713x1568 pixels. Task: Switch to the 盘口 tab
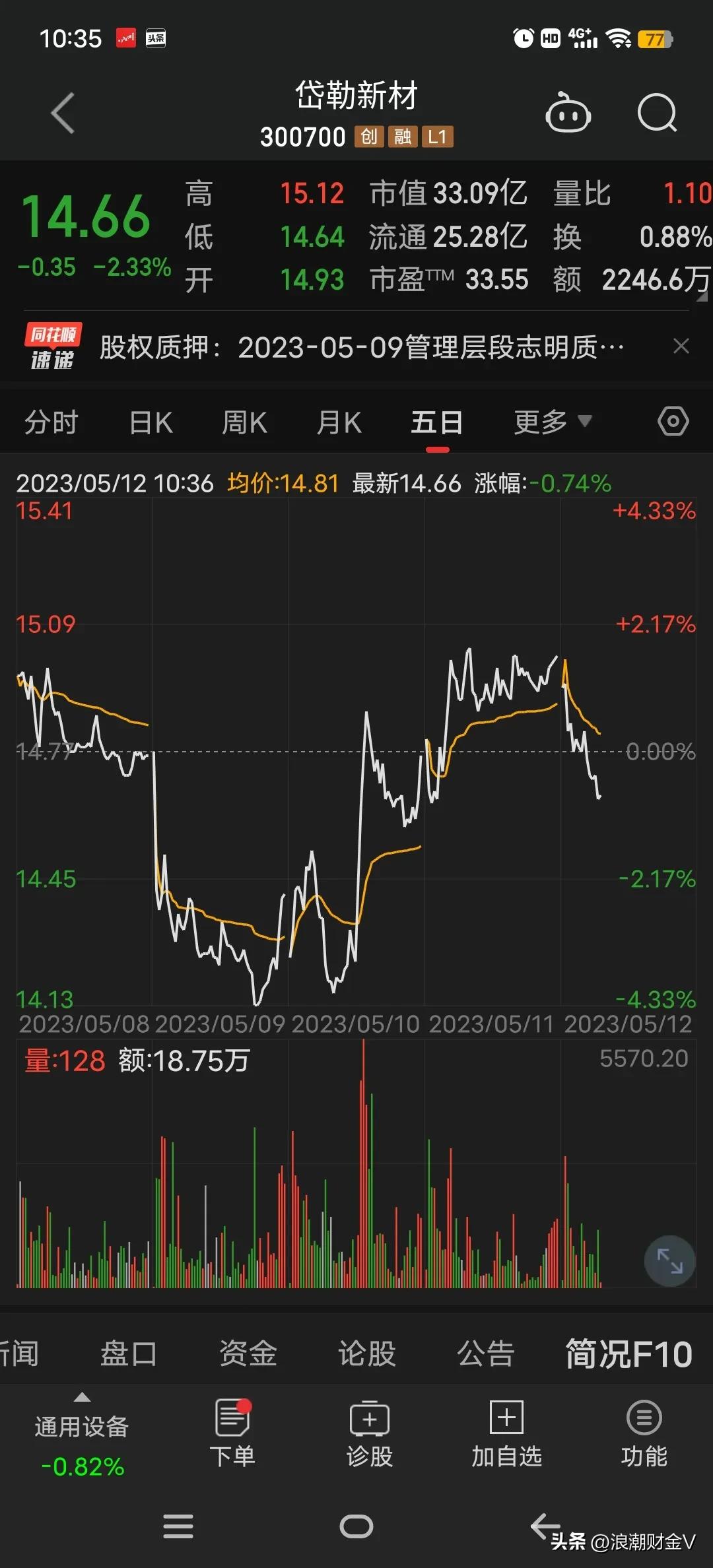point(129,1354)
